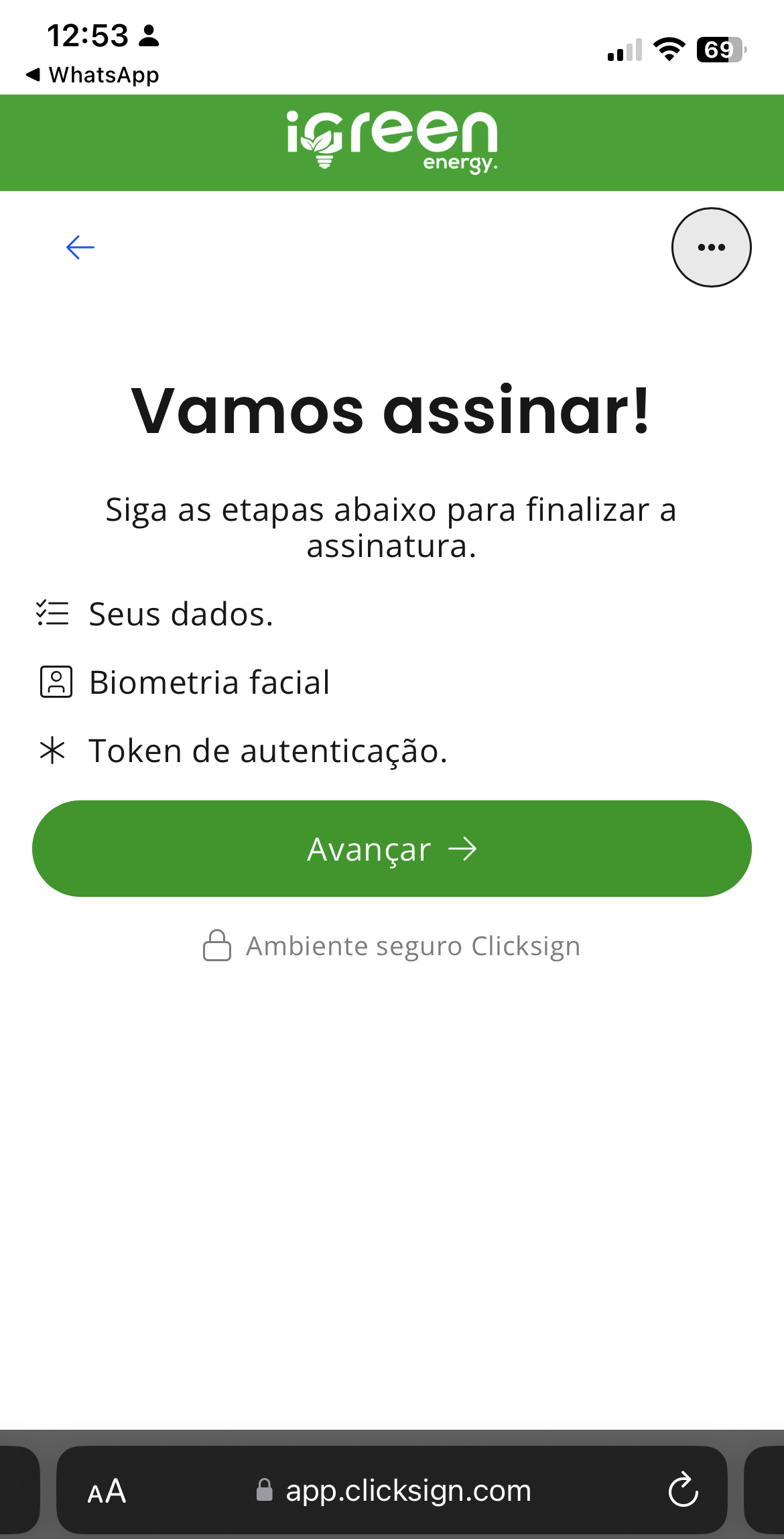This screenshot has height=1539, width=784.
Task: Open the three-dot options menu
Action: click(711, 247)
